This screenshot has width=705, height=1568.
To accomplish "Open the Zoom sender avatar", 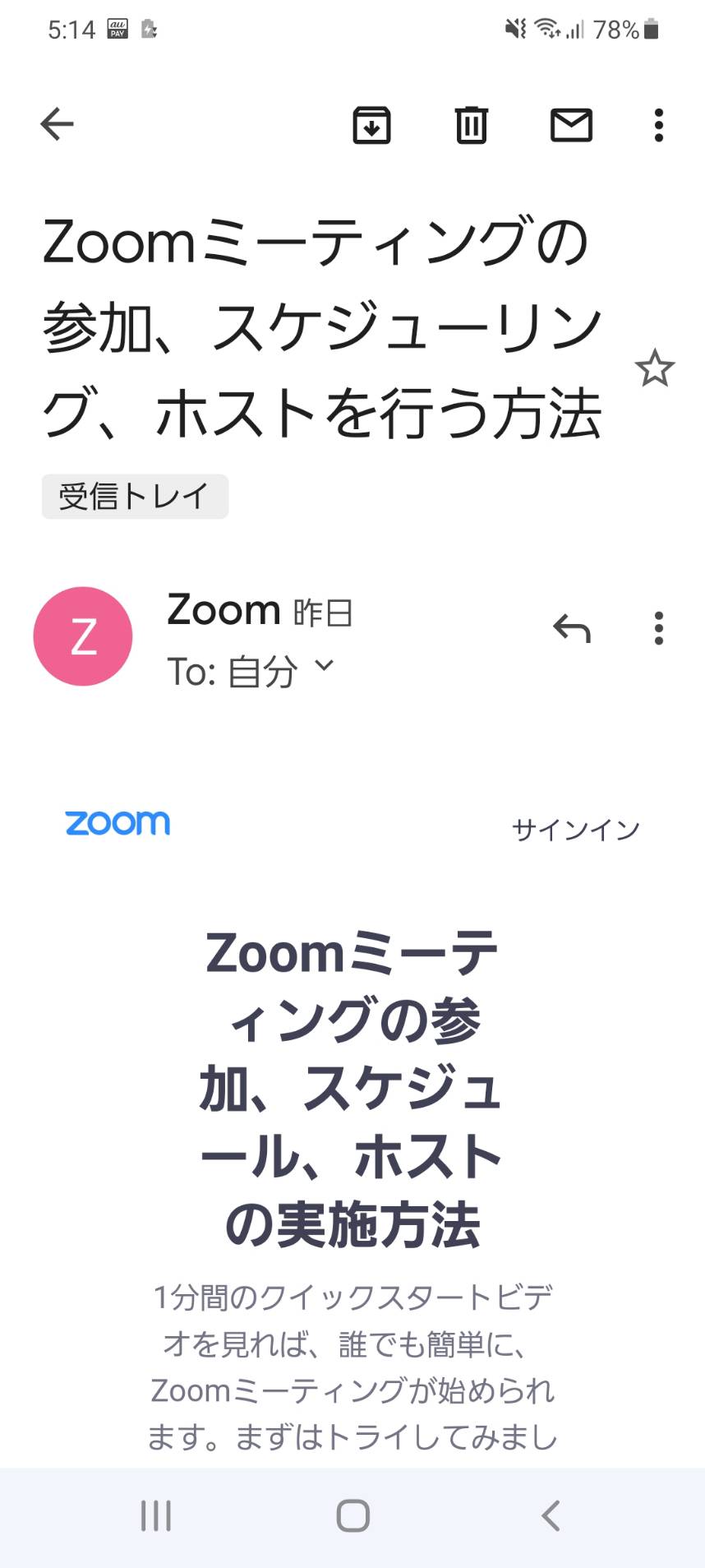I will [83, 636].
